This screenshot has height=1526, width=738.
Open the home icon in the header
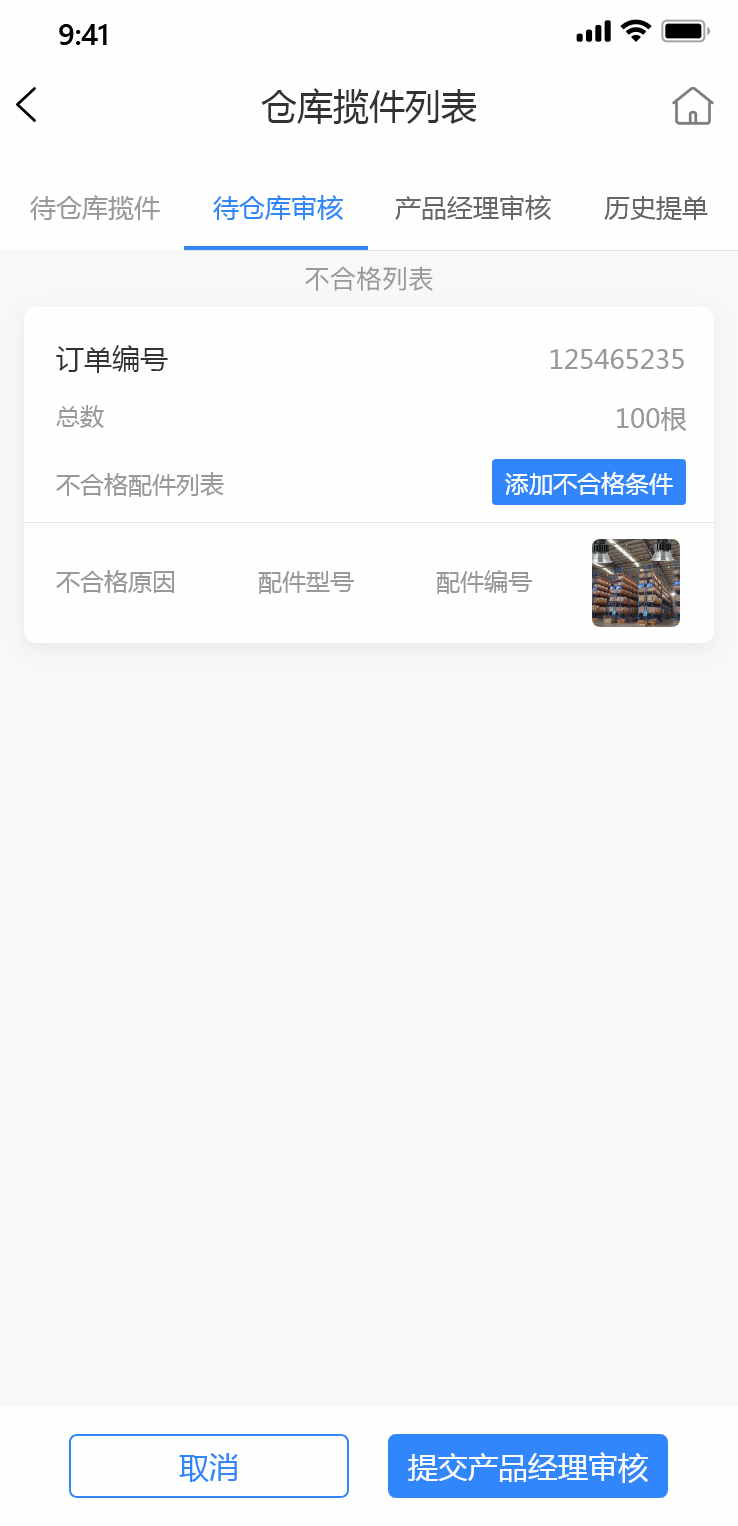coord(692,106)
